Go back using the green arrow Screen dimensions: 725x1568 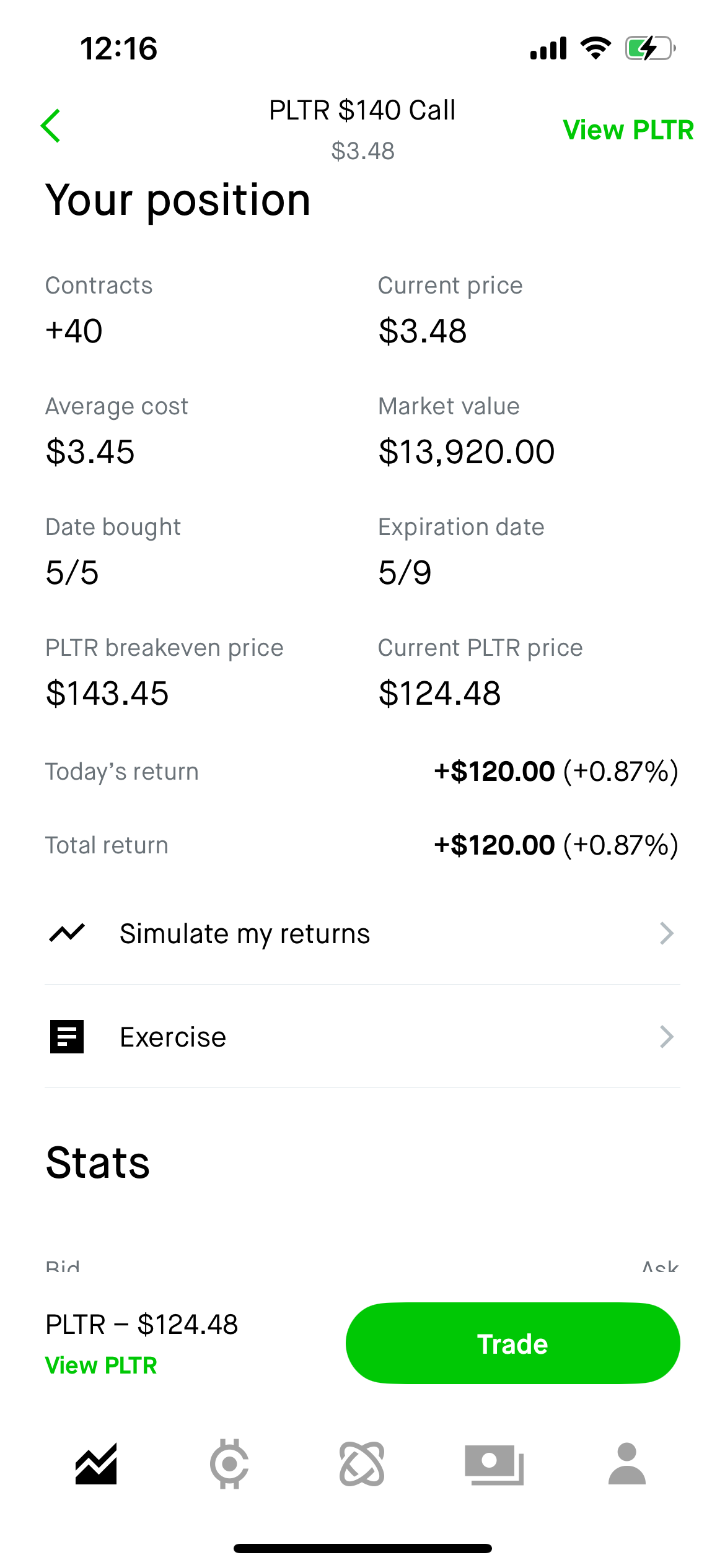tap(51, 126)
